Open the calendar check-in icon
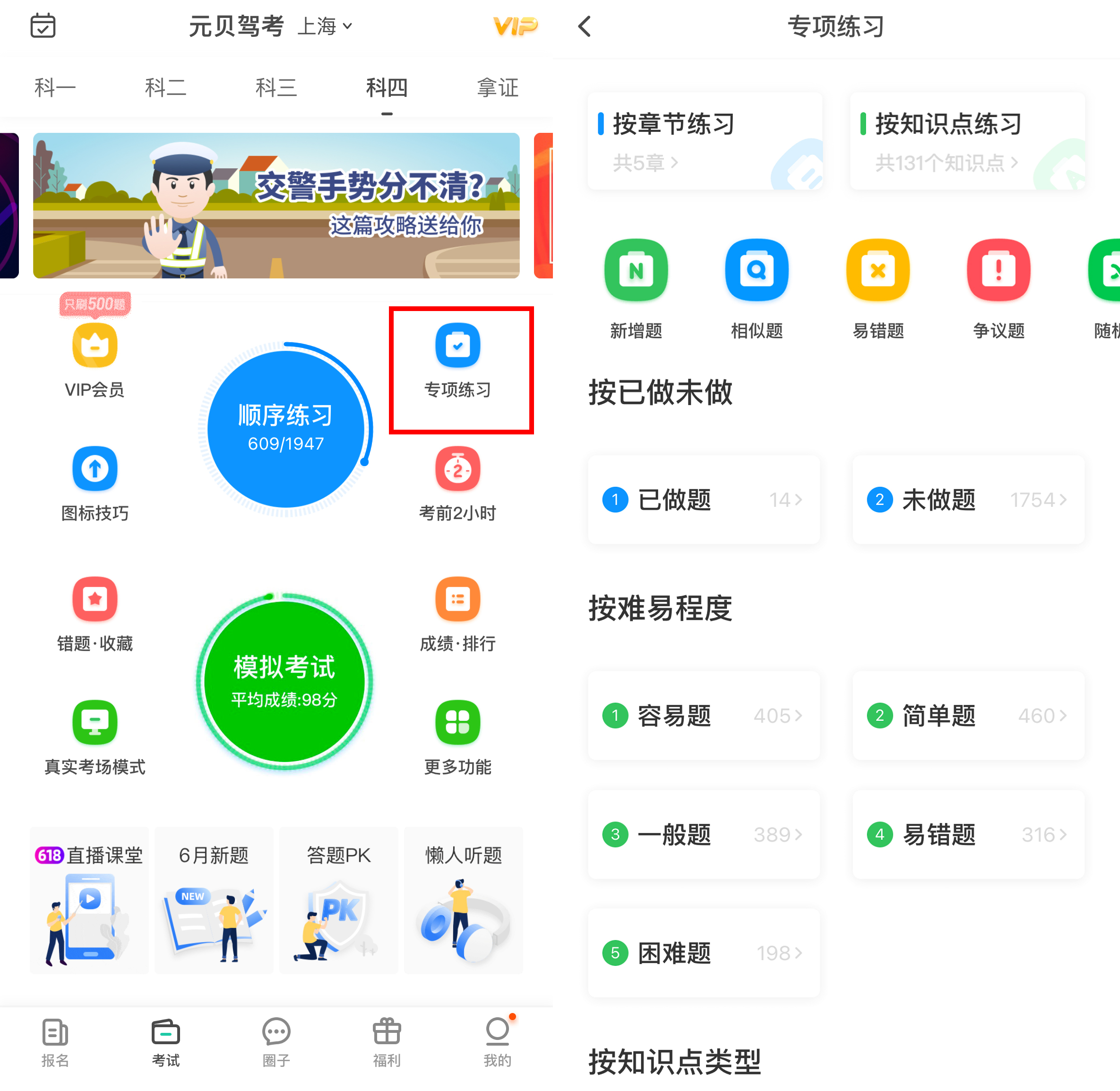Viewport: 1120px width, 1091px height. coord(43,26)
